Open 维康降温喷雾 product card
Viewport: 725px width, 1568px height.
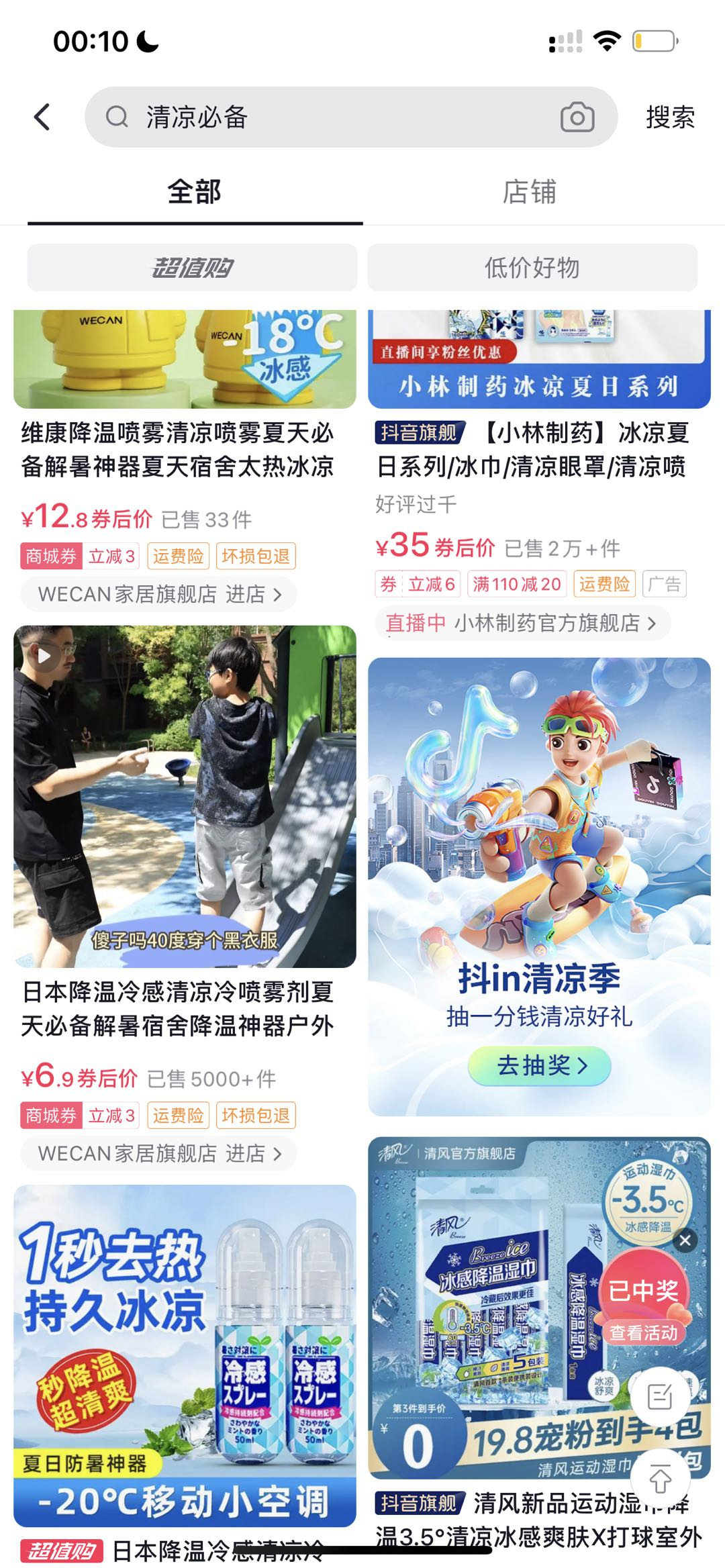177,449
